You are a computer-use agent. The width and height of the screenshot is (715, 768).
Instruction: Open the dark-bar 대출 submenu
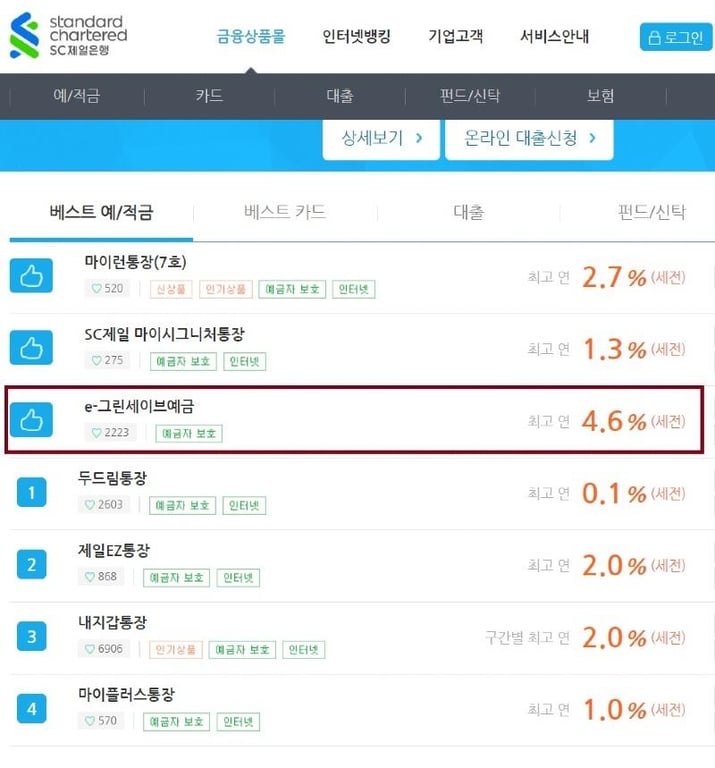[340, 96]
